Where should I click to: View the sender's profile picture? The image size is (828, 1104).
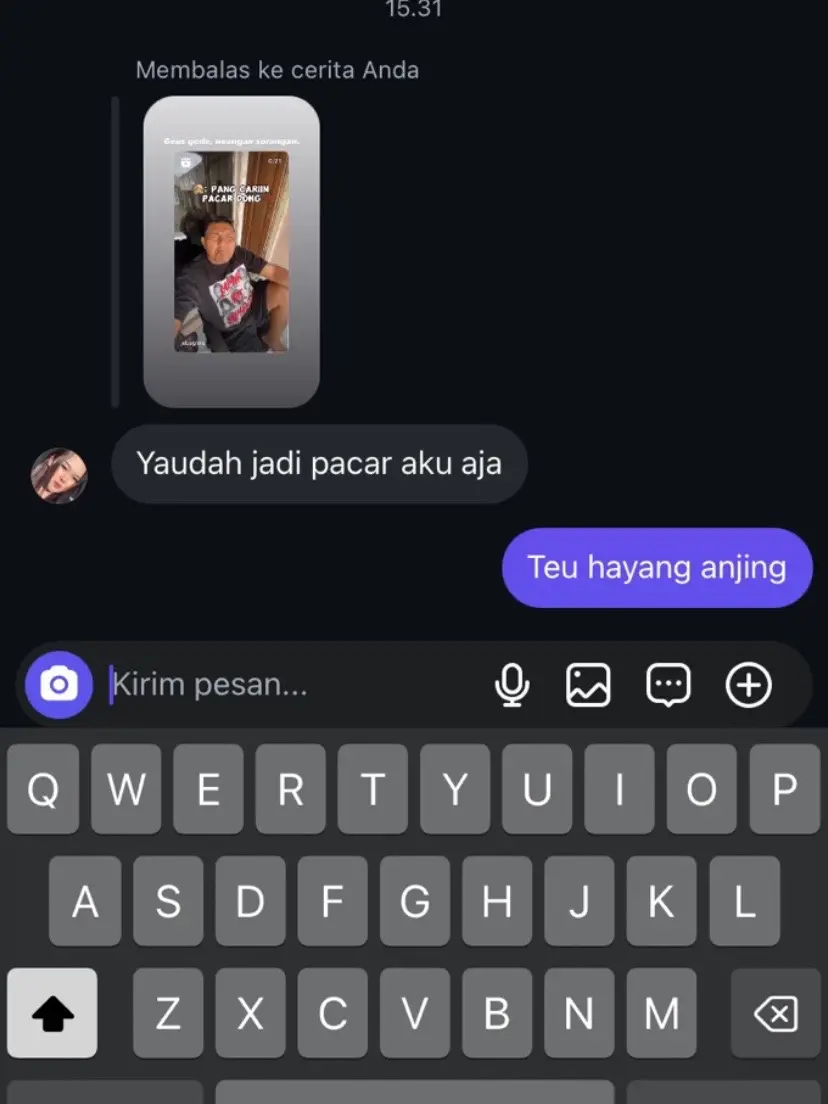pos(58,475)
